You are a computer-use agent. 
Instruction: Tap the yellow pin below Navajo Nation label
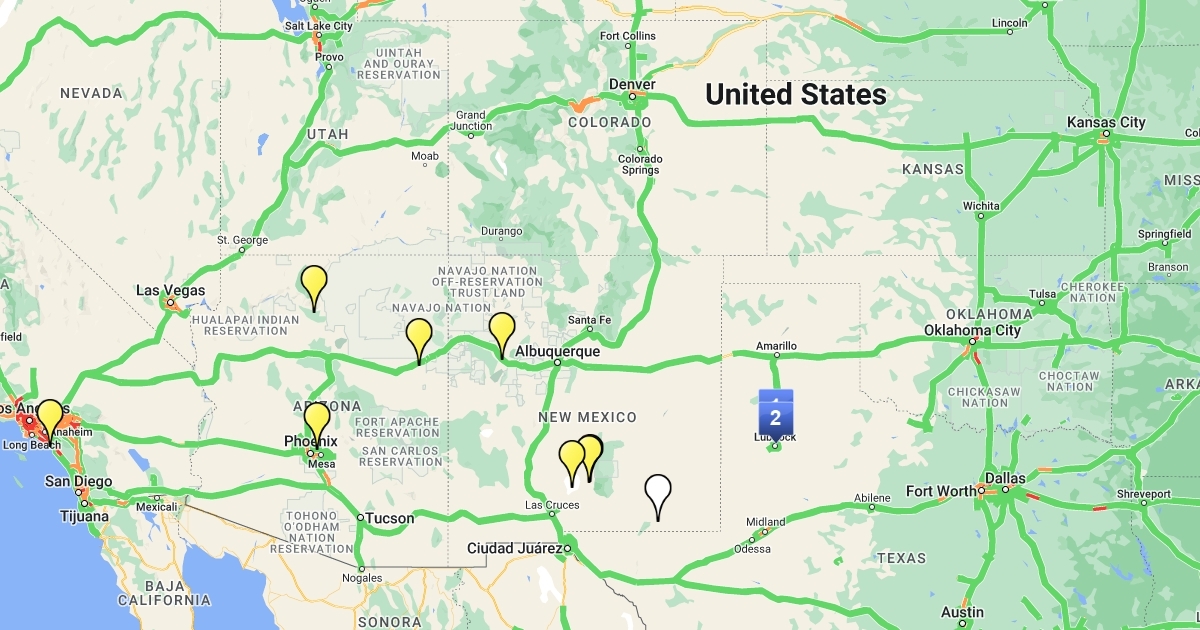click(x=418, y=334)
